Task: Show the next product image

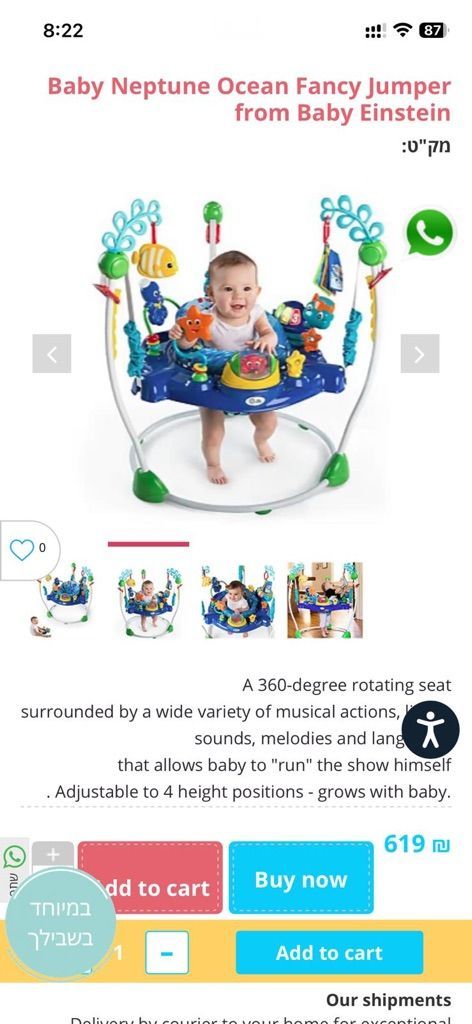Action: [420, 353]
